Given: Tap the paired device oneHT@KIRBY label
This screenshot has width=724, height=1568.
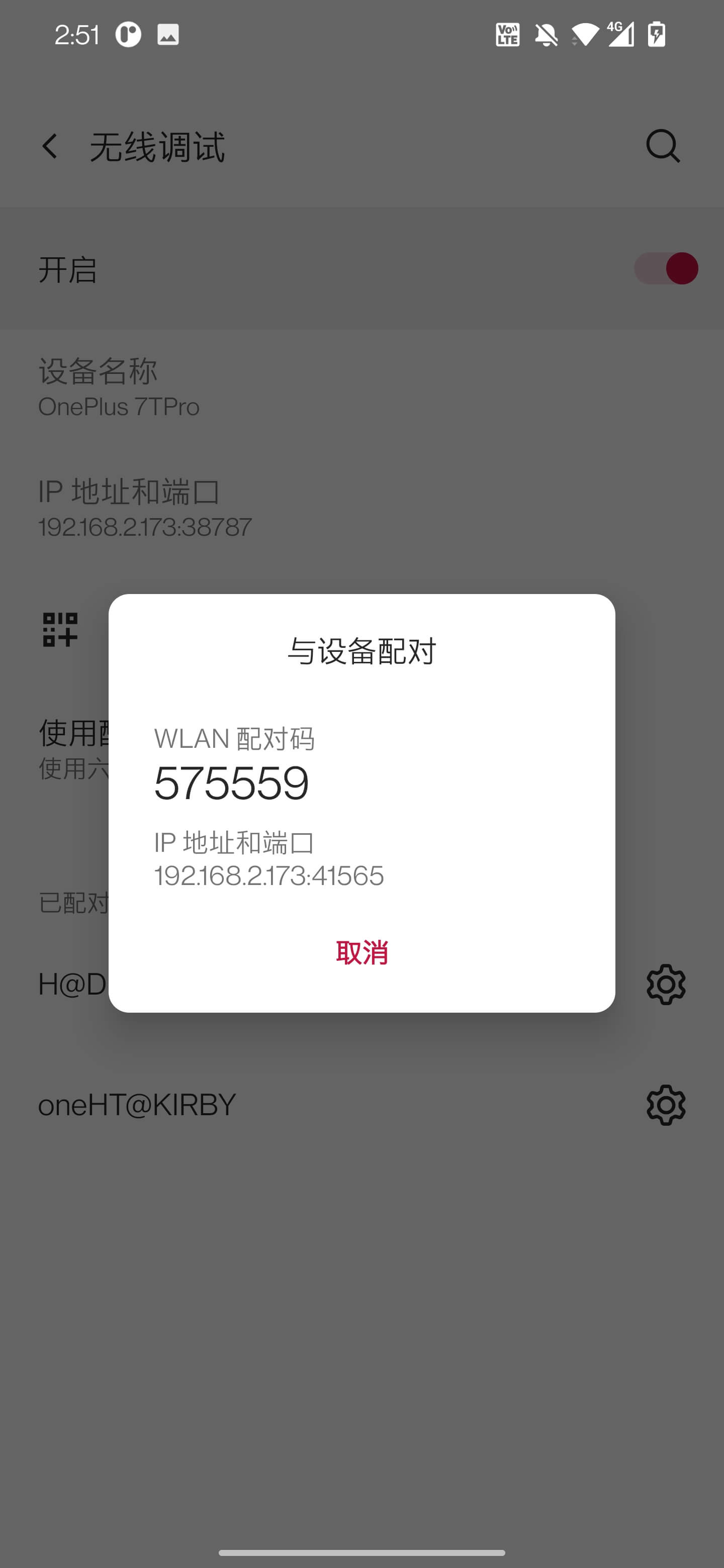Looking at the screenshot, I should tap(135, 1104).
